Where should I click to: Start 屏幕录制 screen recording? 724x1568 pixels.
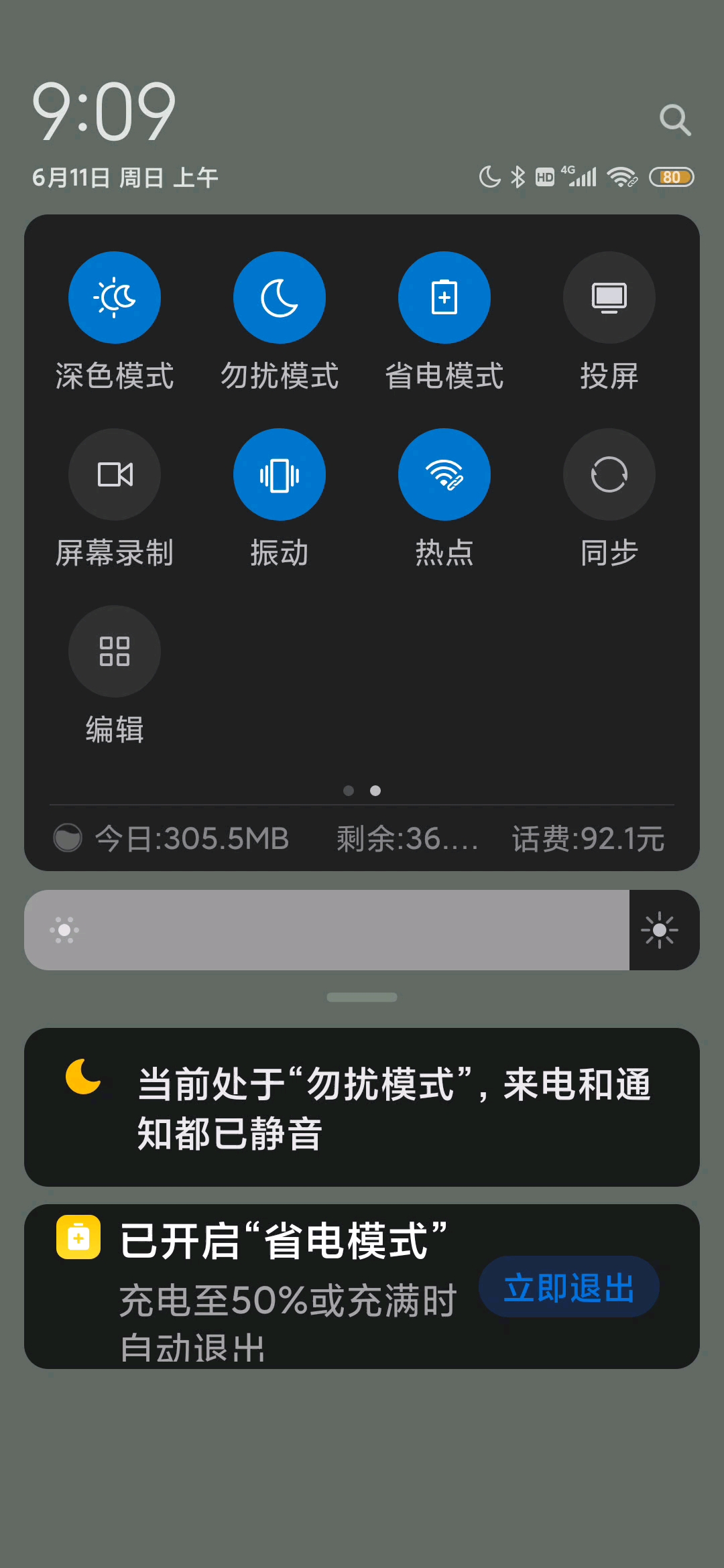115,474
